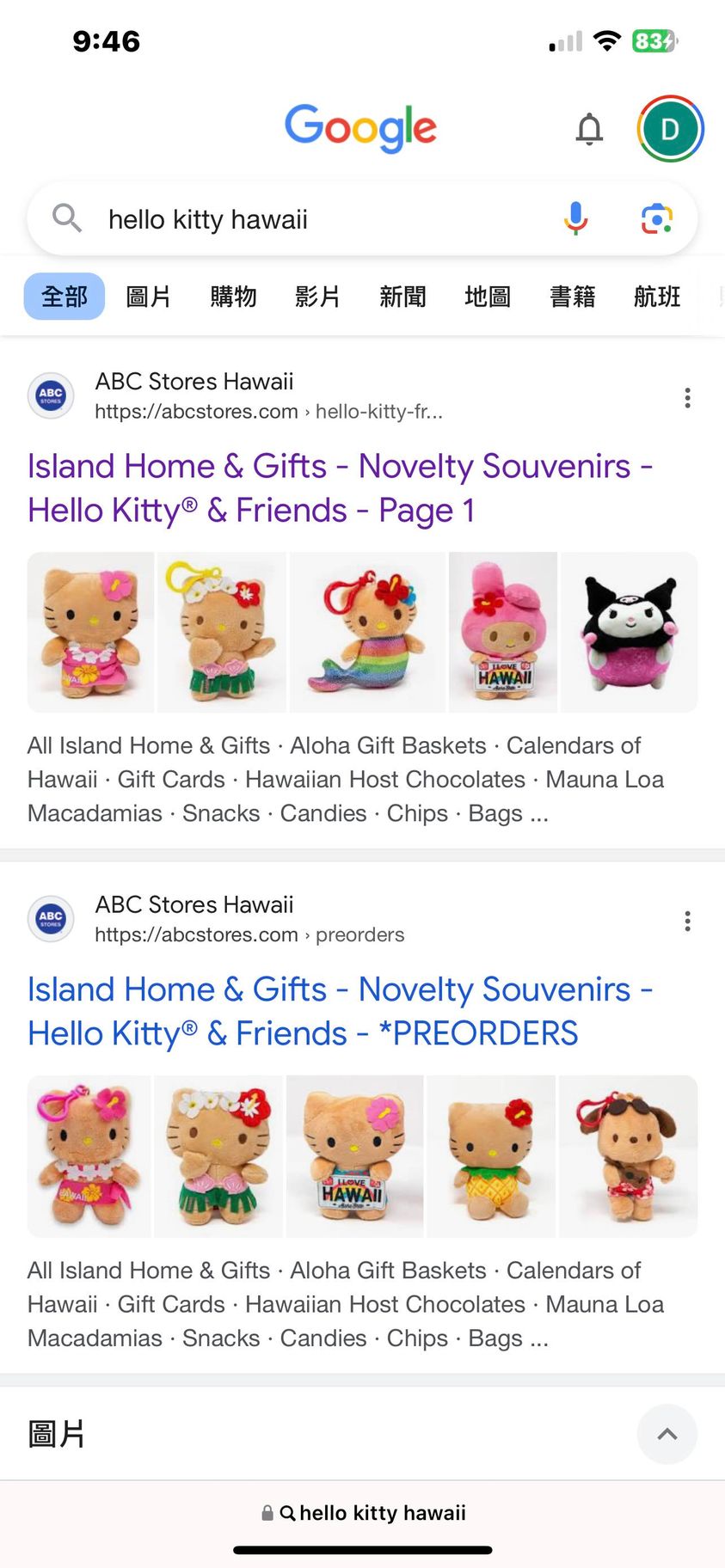Open the Hello Kitty & Friends *PREORDERS result
The width and height of the screenshot is (725, 1568).
[340, 1011]
